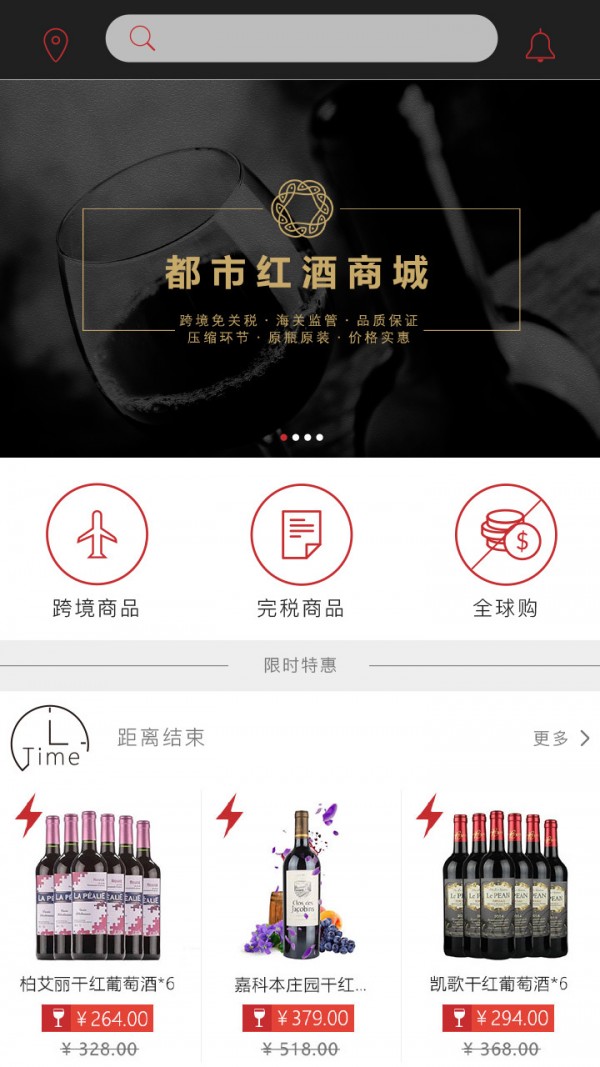Open the notifications bell
This screenshot has height=1067, width=600.
tap(540, 46)
